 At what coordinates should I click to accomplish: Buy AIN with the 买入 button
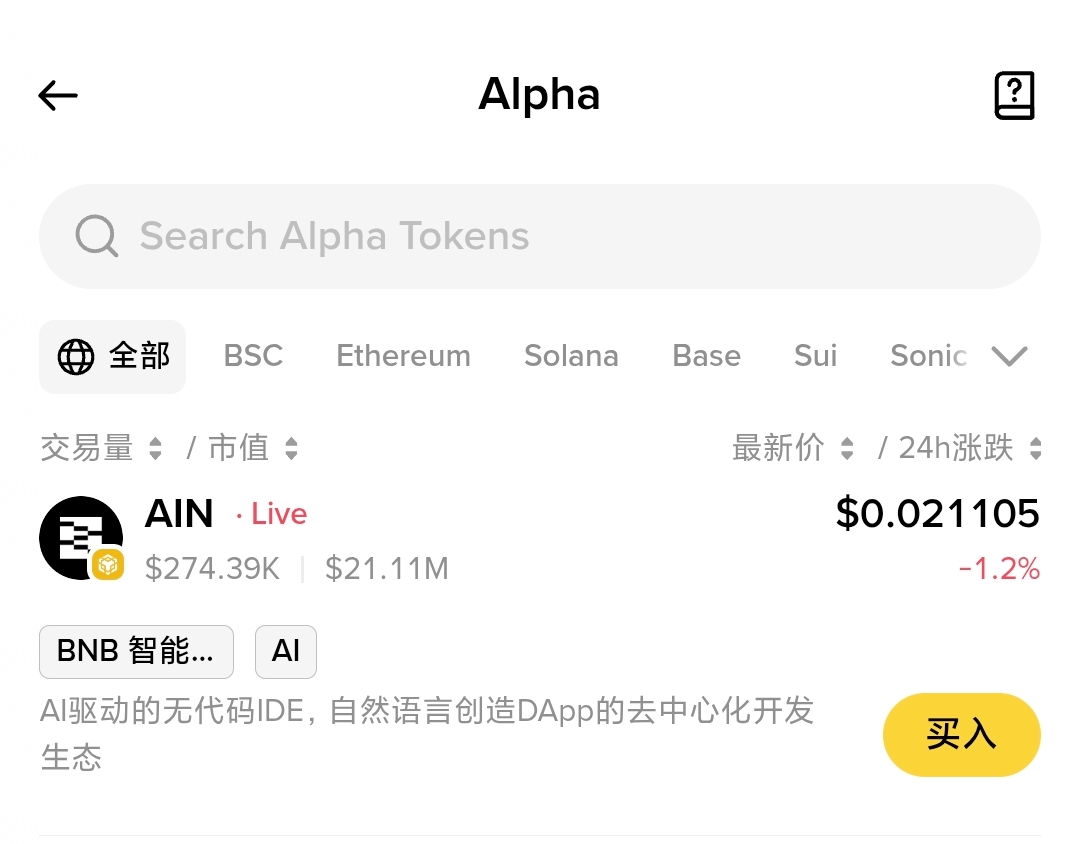(961, 735)
